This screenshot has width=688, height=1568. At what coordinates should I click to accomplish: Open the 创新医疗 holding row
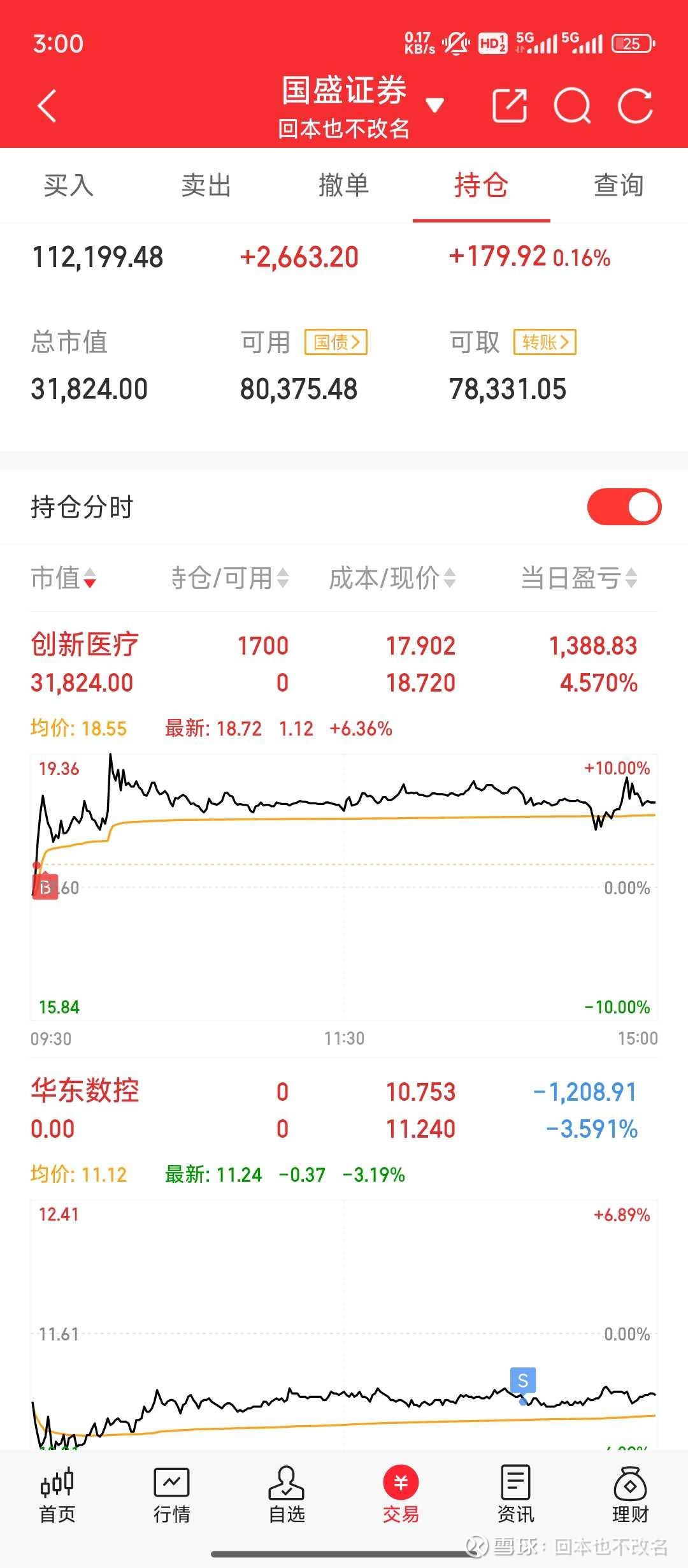point(344,664)
